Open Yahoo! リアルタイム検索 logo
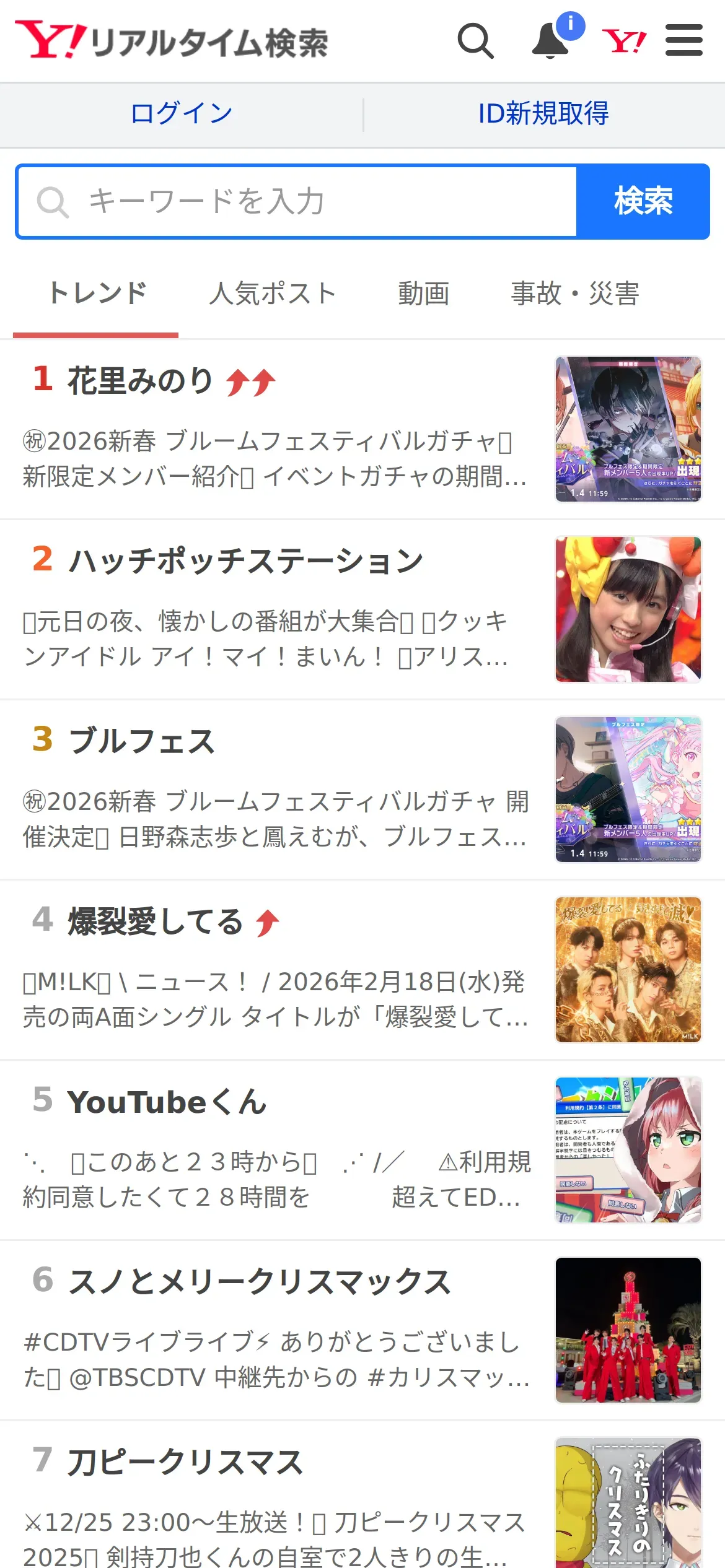 tap(172, 41)
